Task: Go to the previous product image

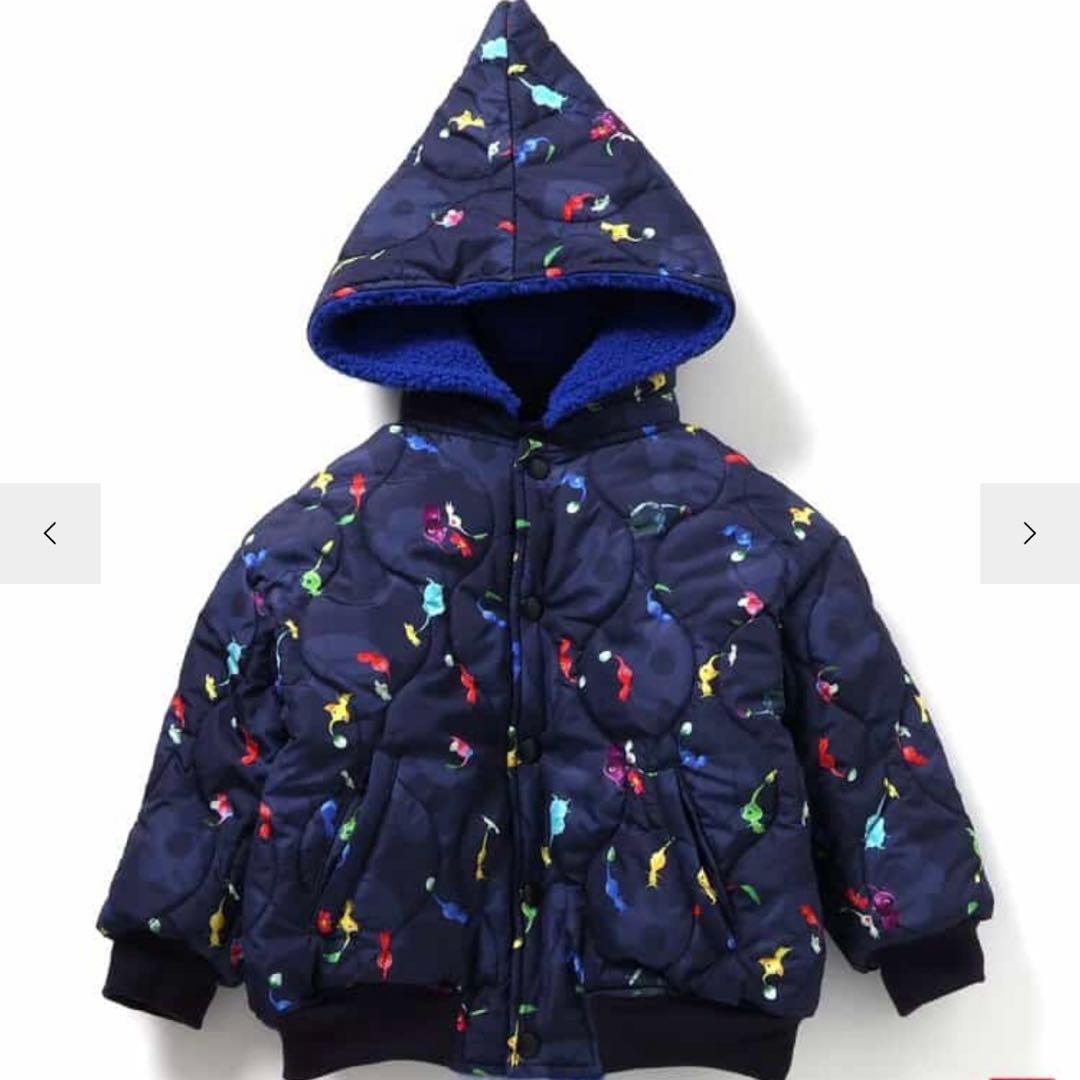Action: tap(50, 533)
